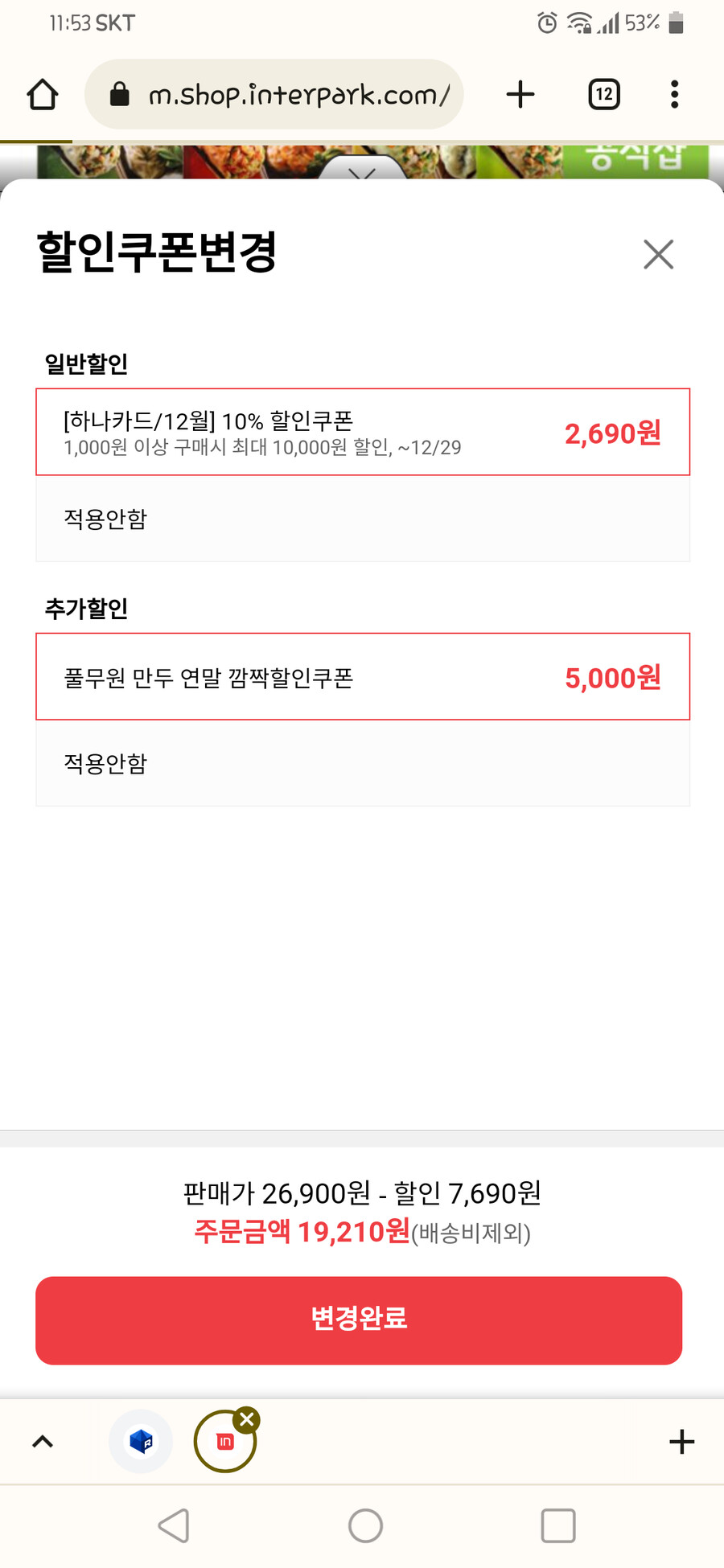Tap the plus icon in the bottom toolbar

[x=681, y=1442]
